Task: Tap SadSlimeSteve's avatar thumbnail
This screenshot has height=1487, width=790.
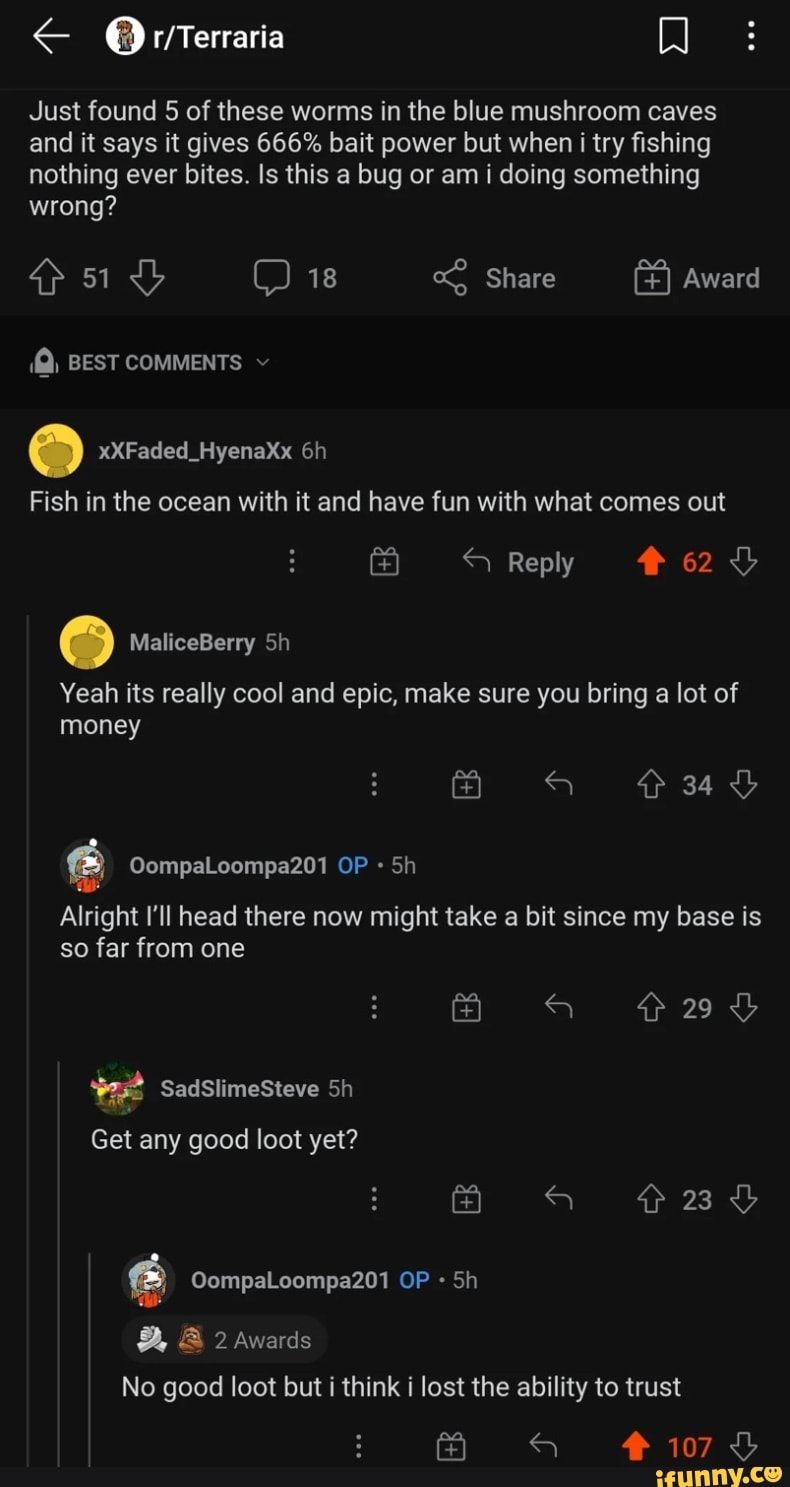Action: point(117,1089)
